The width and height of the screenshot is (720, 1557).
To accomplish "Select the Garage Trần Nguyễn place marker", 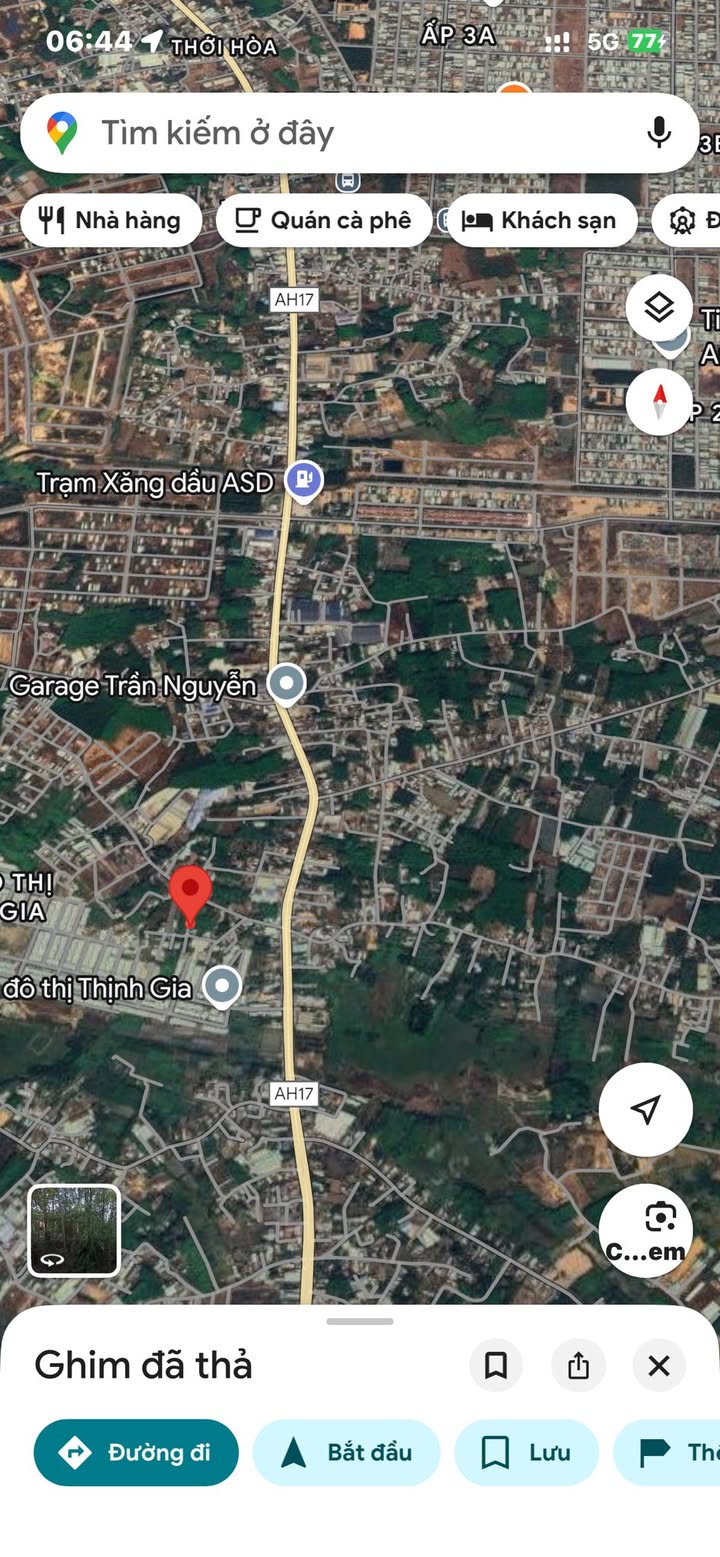I will [x=288, y=684].
